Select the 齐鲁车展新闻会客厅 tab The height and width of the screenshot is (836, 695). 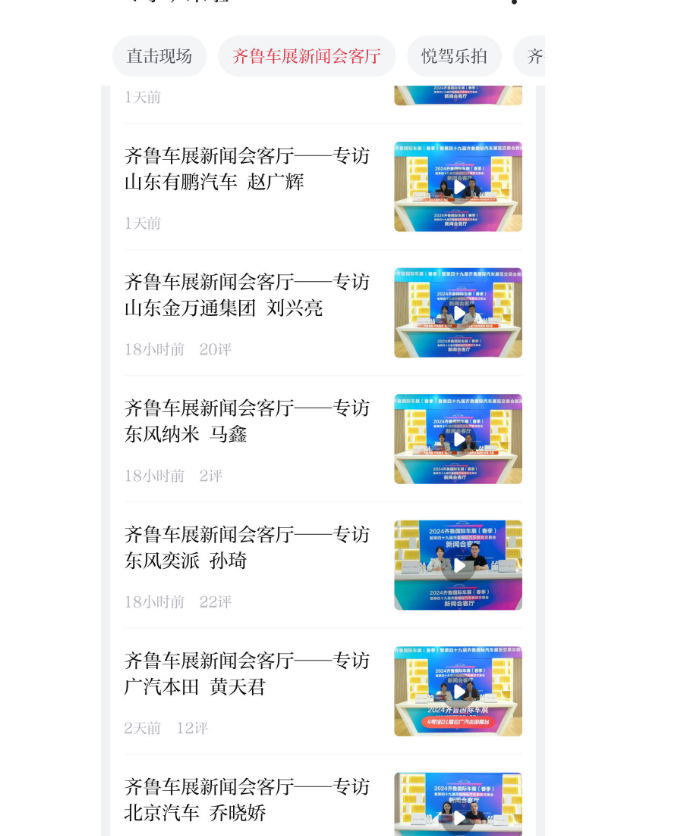coord(307,56)
